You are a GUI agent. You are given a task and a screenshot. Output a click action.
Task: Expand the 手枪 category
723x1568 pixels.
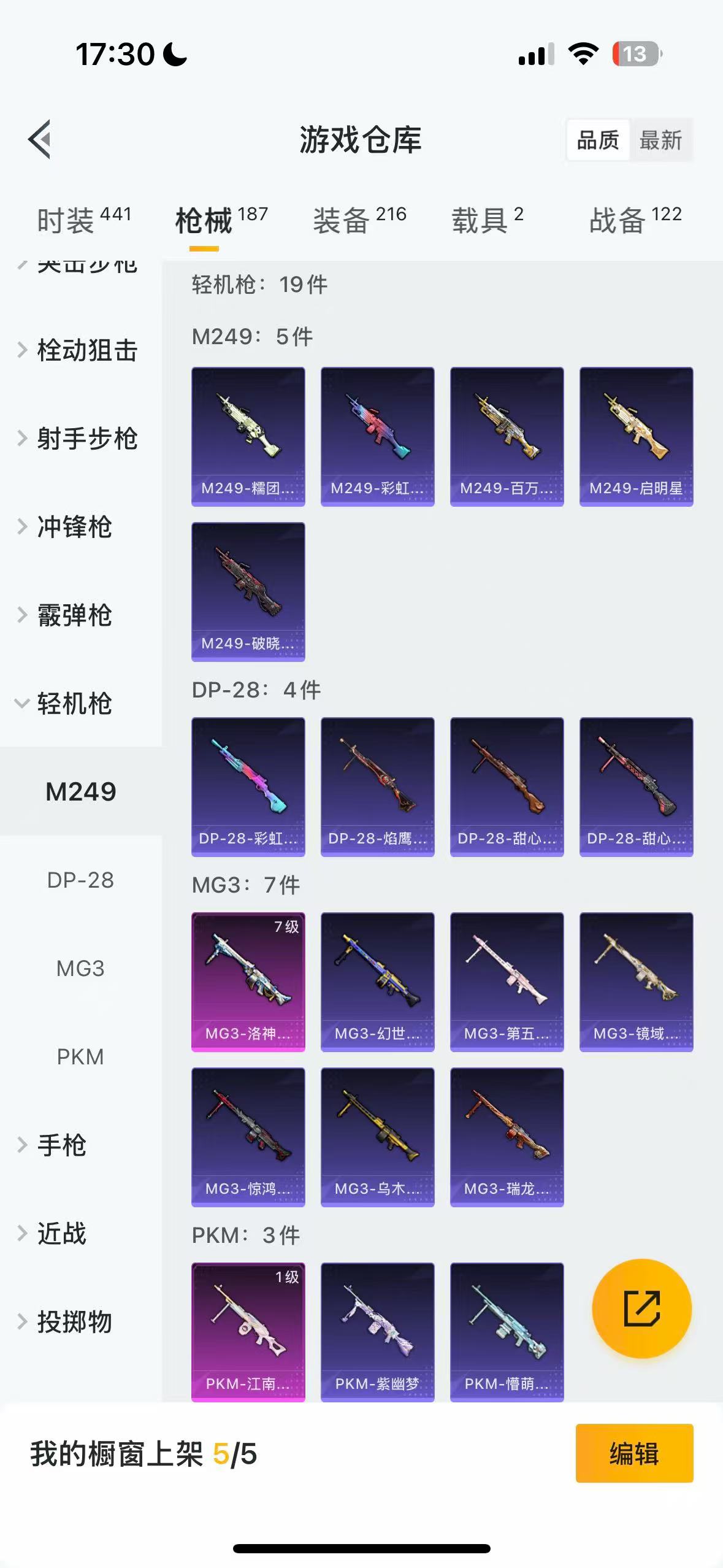[x=61, y=1145]
